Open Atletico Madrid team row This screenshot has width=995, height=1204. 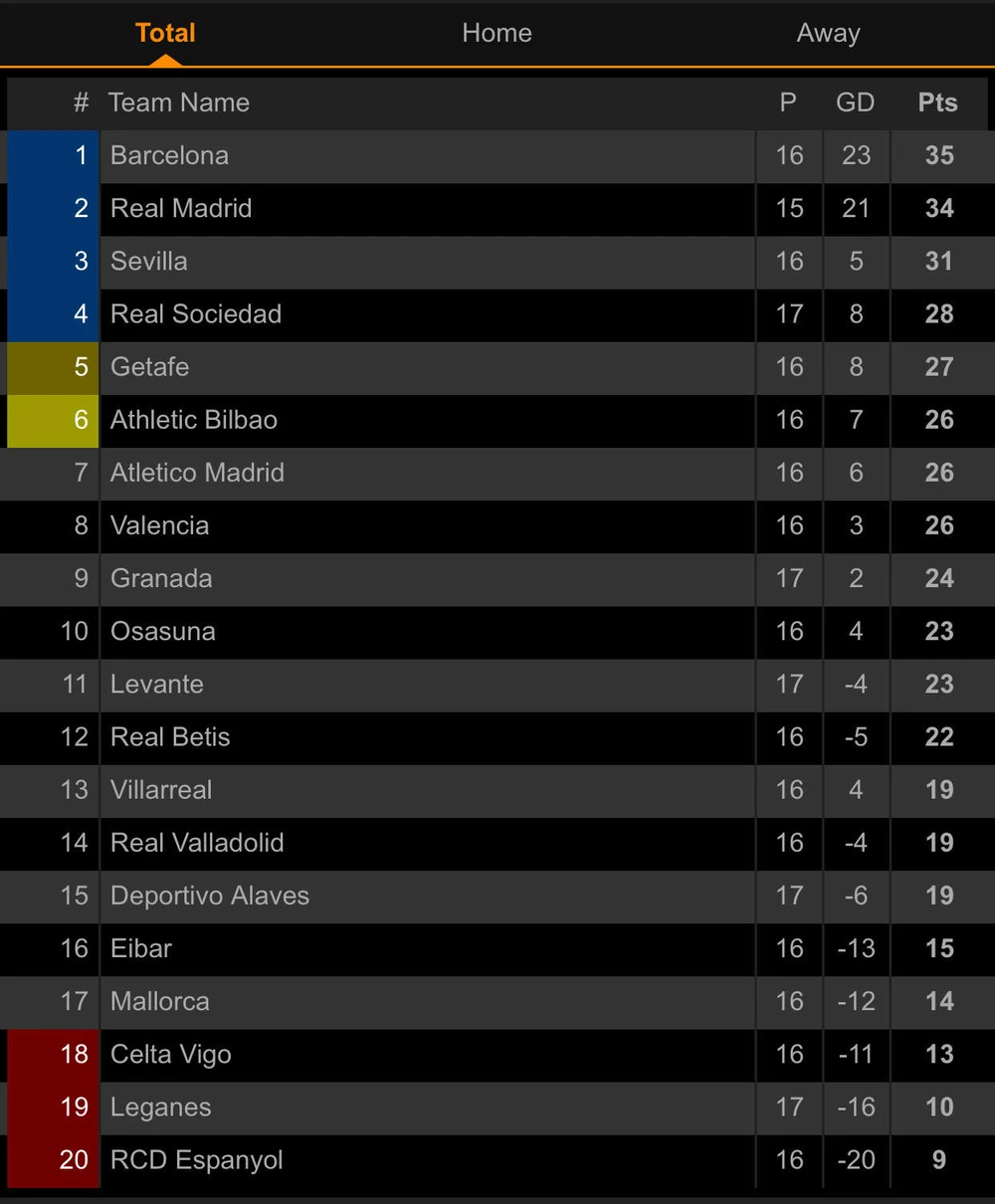click(x=197, y=473)
